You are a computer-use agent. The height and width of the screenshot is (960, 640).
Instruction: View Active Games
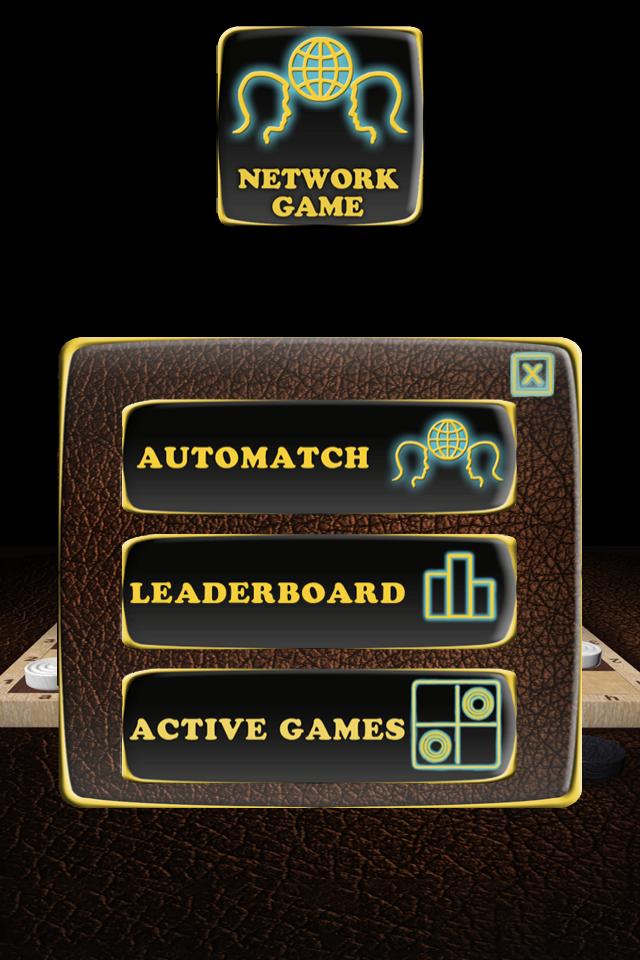coord(320,727)
